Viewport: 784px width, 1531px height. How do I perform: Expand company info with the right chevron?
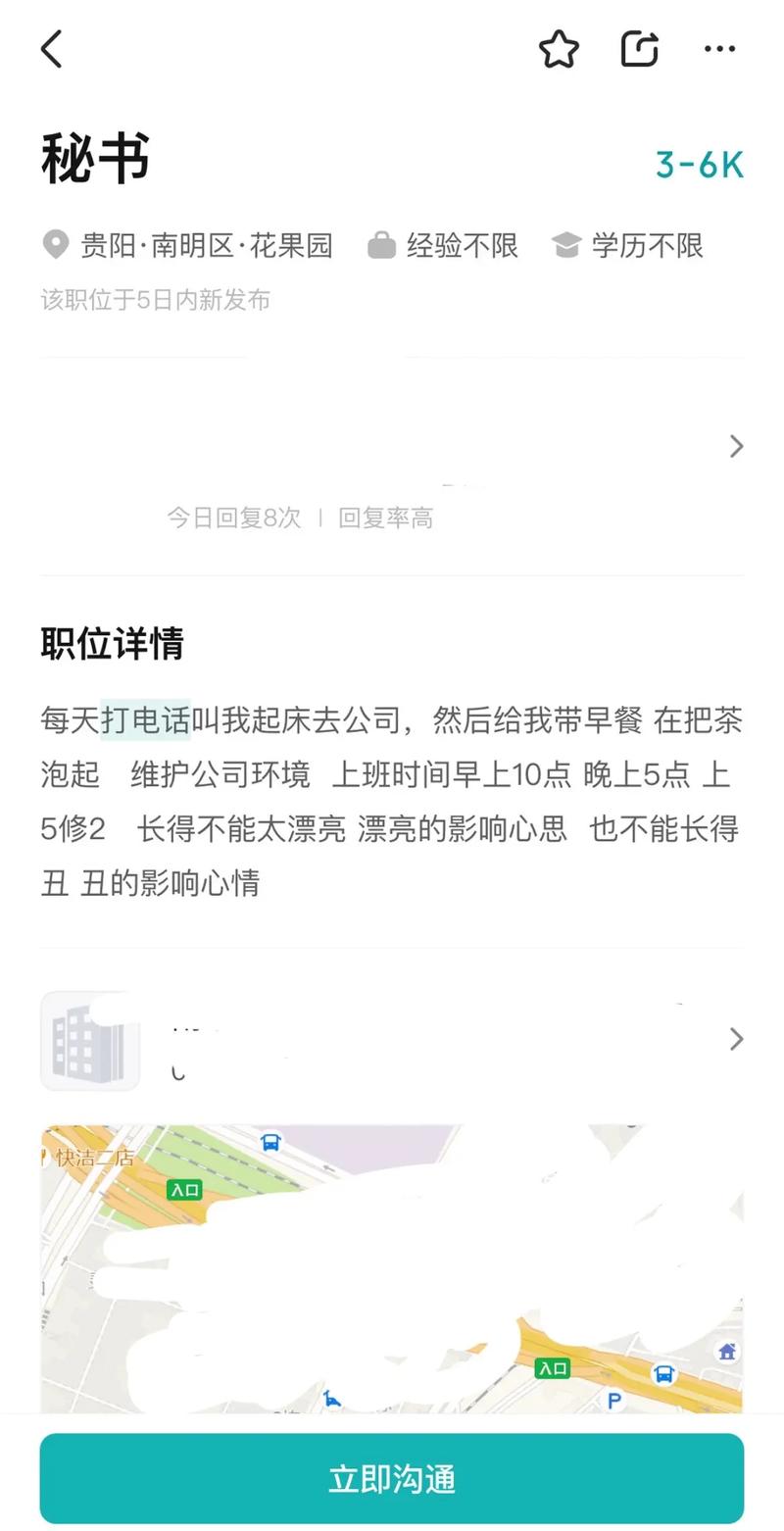click(737, 1040)
